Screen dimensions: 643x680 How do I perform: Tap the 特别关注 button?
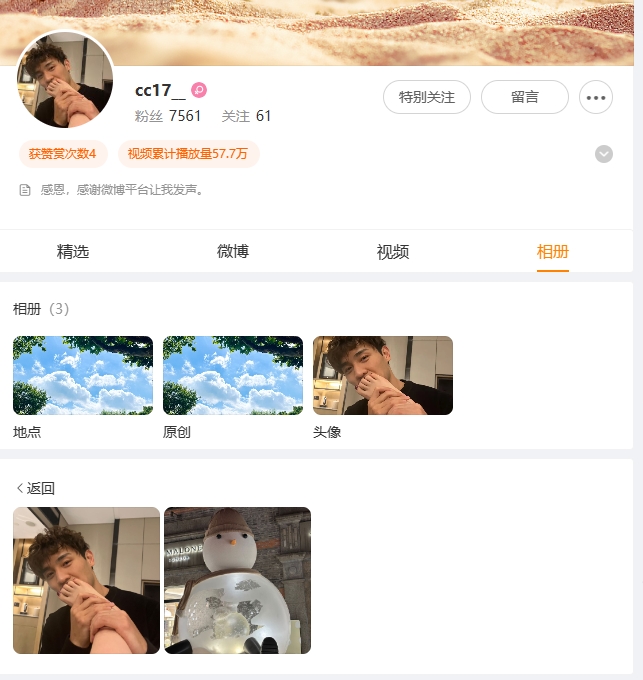[426, 97]
